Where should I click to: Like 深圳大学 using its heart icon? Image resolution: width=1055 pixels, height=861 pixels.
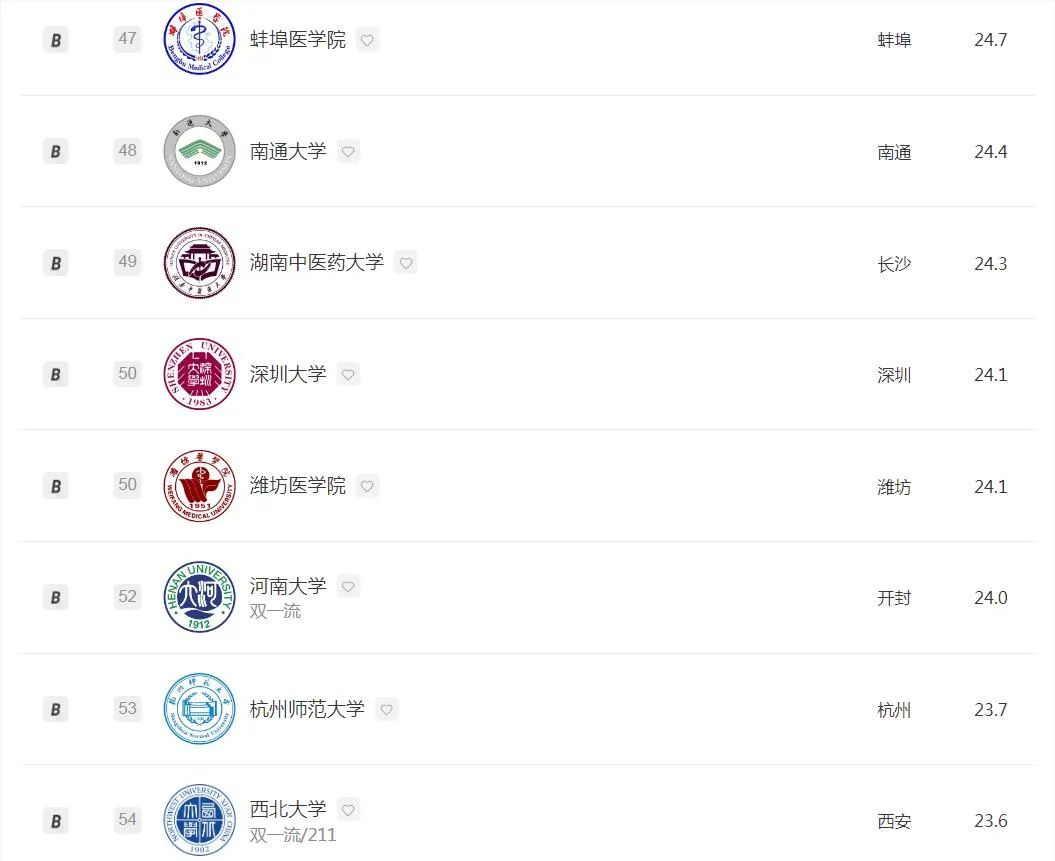(348, 375)
